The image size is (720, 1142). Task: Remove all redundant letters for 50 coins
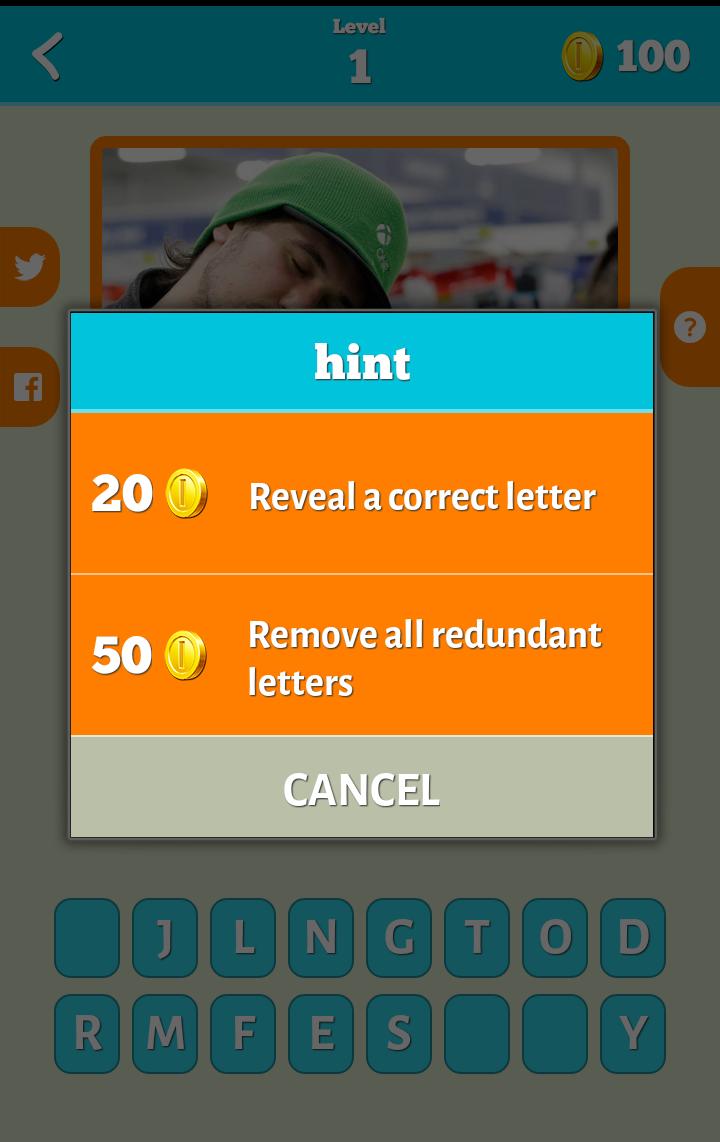[x=361, y=656]
